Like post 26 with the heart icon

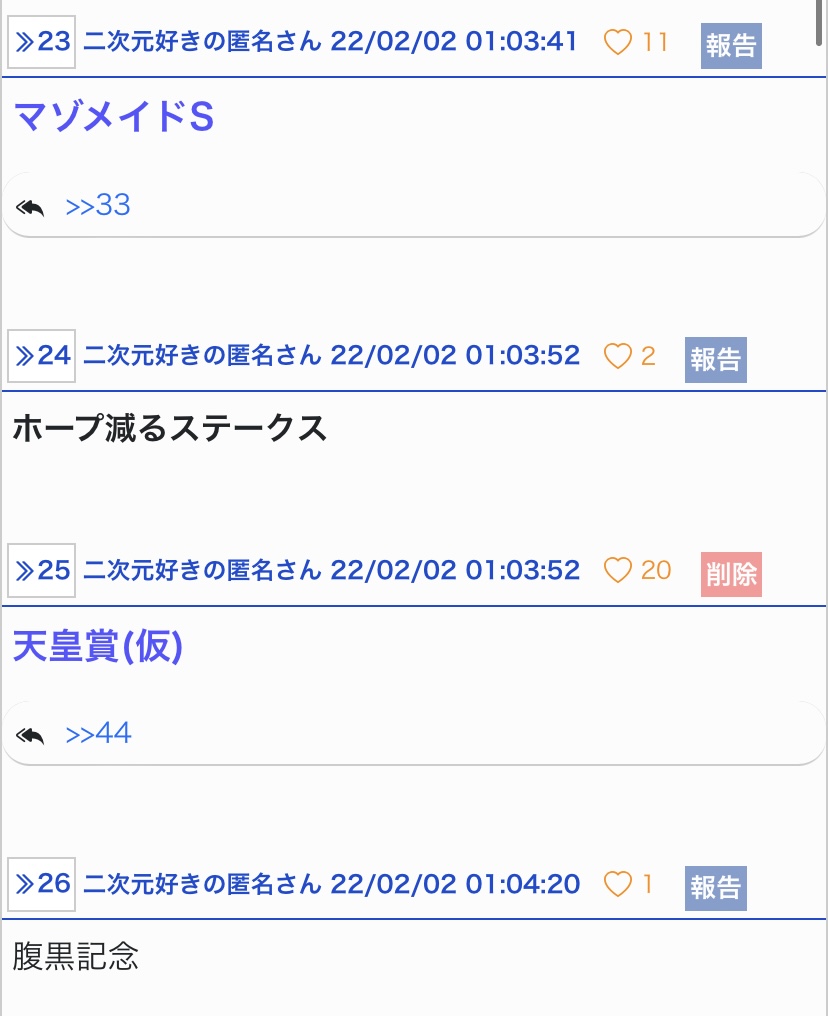coord(617,884)
